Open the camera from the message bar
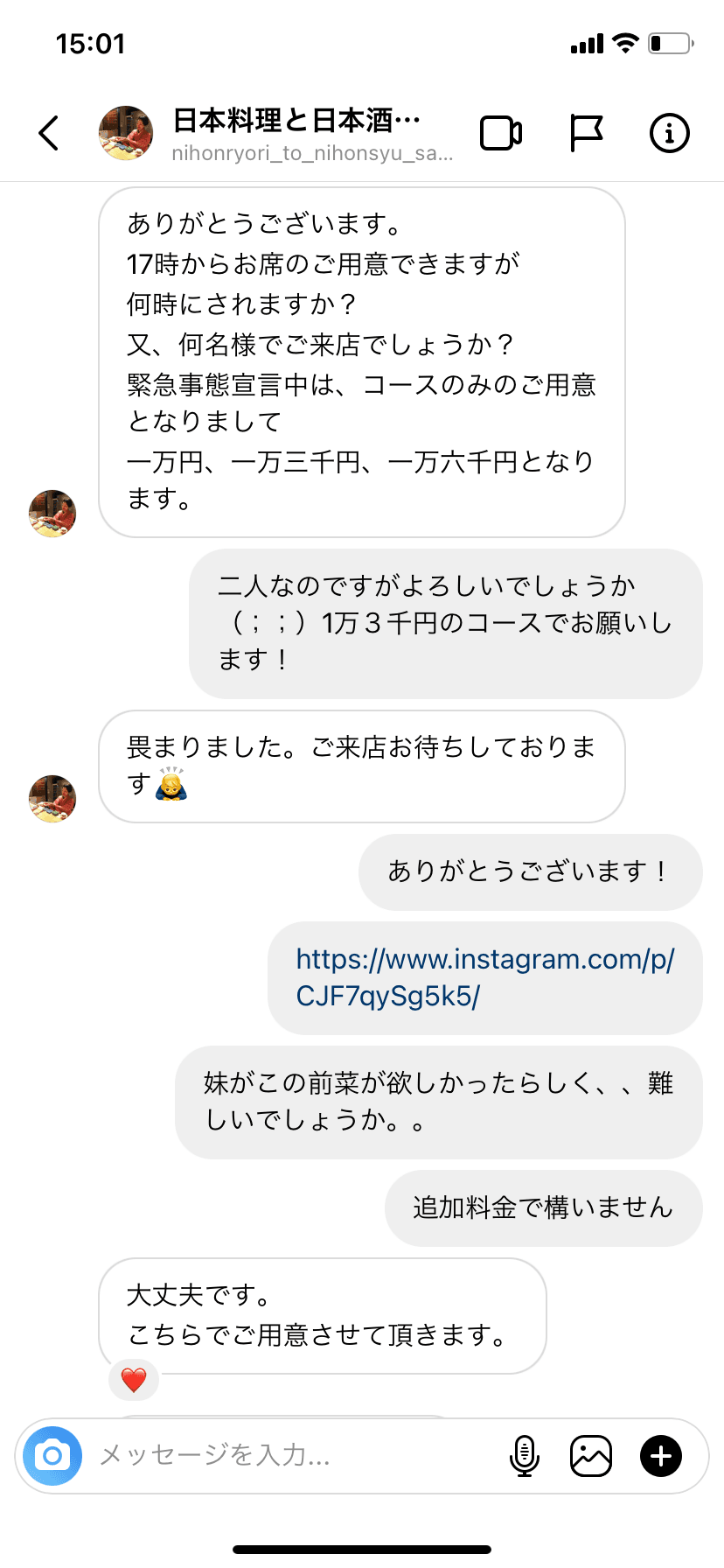The height and width of the screenshot is (1568, 724). pos(52,1456)
